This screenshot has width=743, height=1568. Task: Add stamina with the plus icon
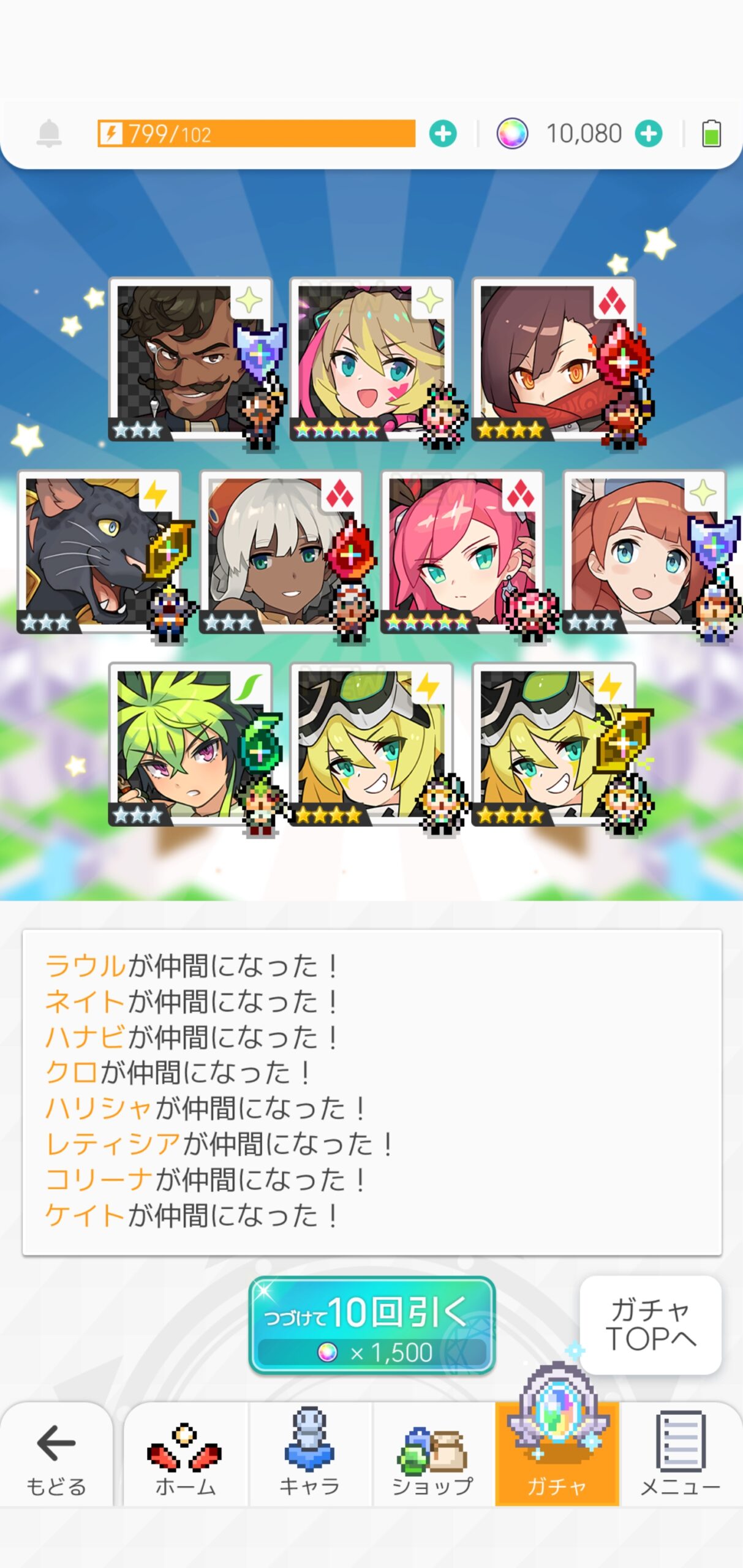pos(442,134)
